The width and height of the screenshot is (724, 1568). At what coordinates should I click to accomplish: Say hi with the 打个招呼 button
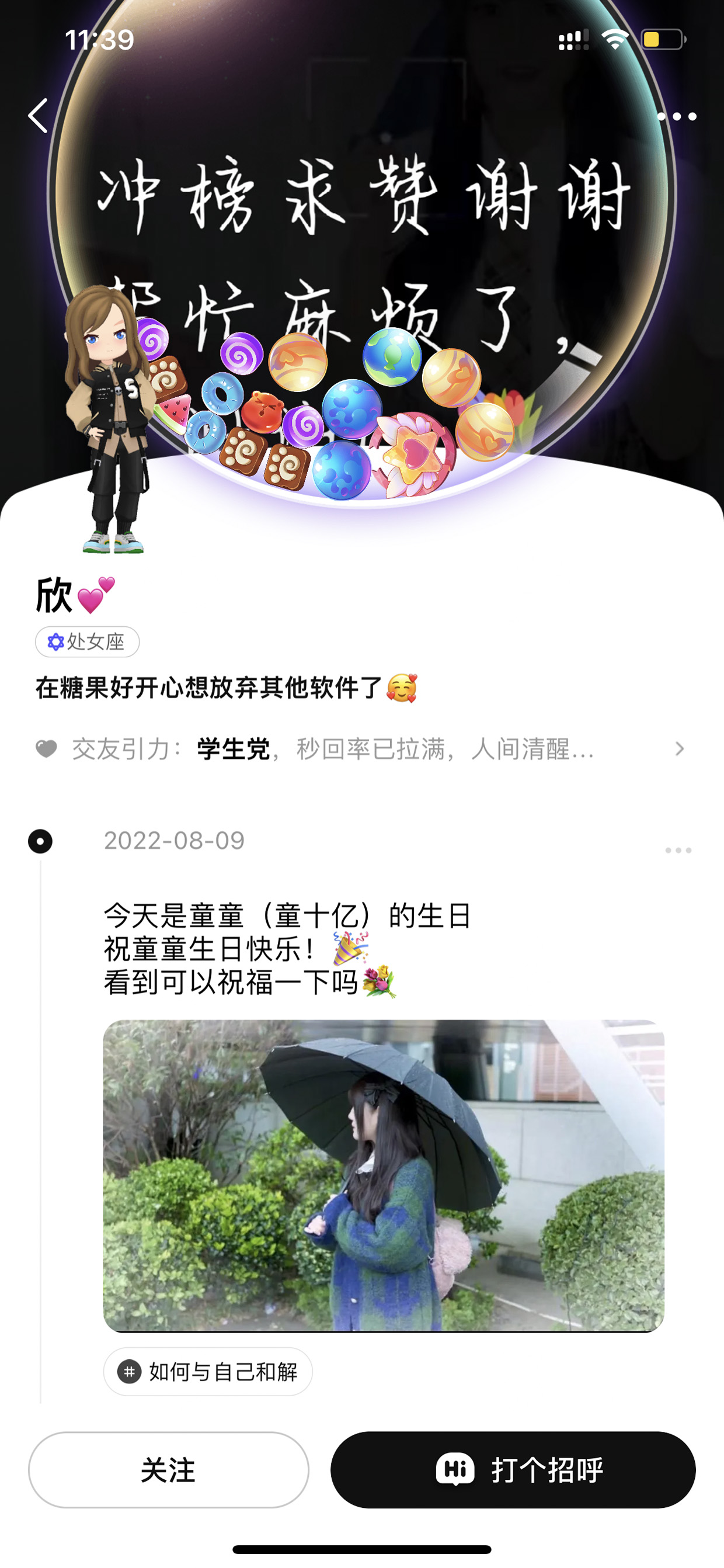point(513,1470)
